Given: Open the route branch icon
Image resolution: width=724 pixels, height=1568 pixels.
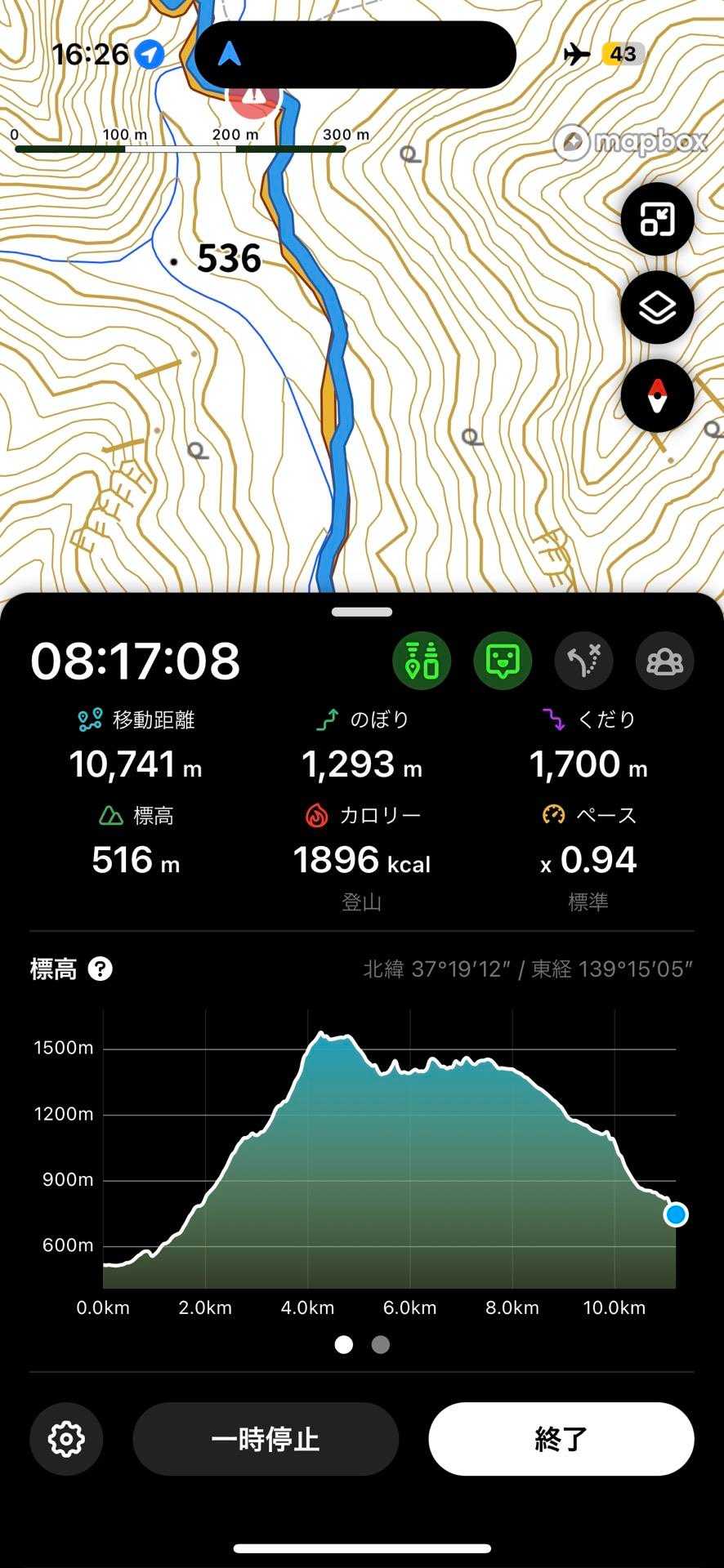Looking at the screenshot, I should (x=583, y=661).
